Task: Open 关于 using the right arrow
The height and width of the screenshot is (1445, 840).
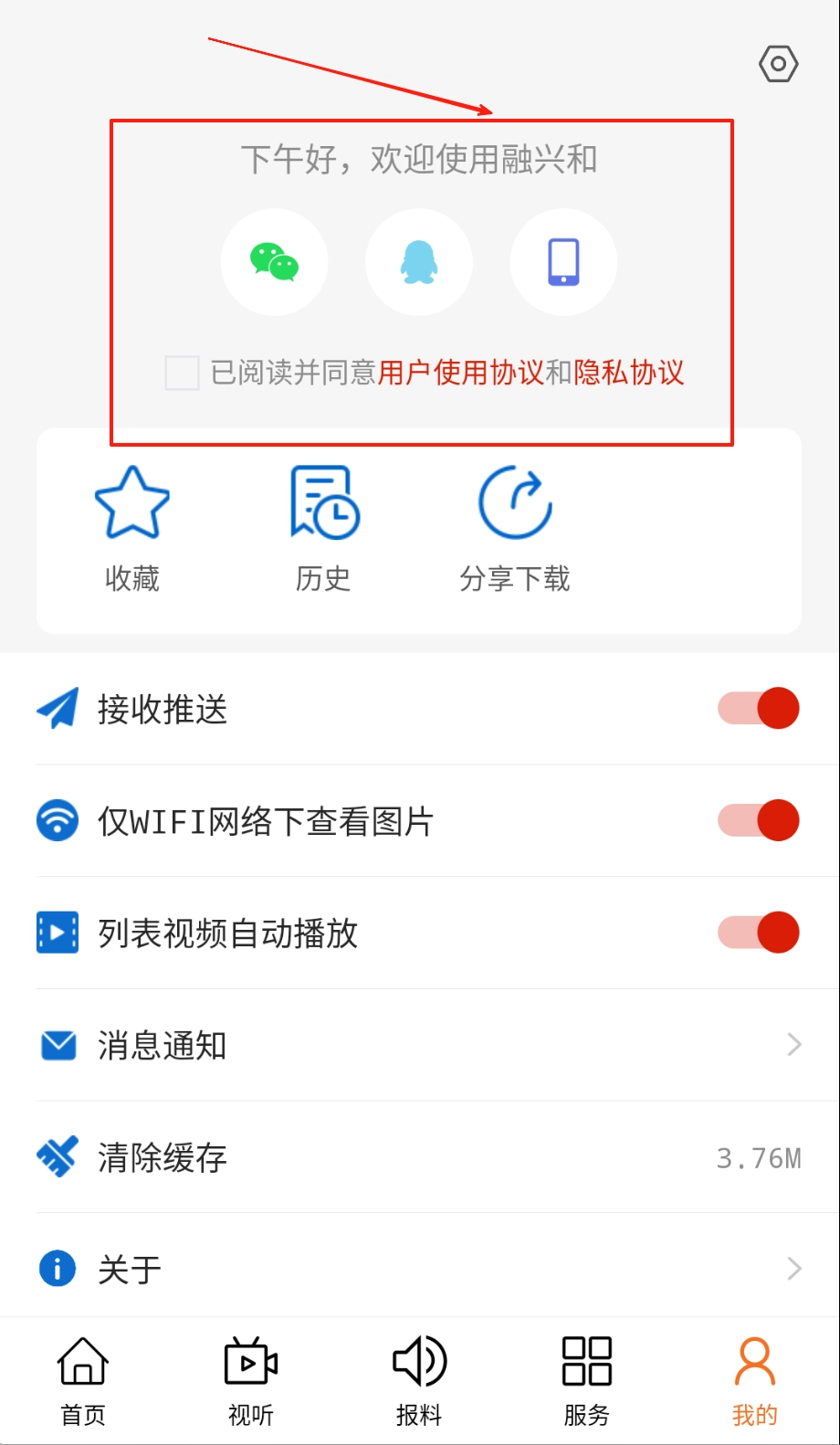Action: pos(793,1268)
